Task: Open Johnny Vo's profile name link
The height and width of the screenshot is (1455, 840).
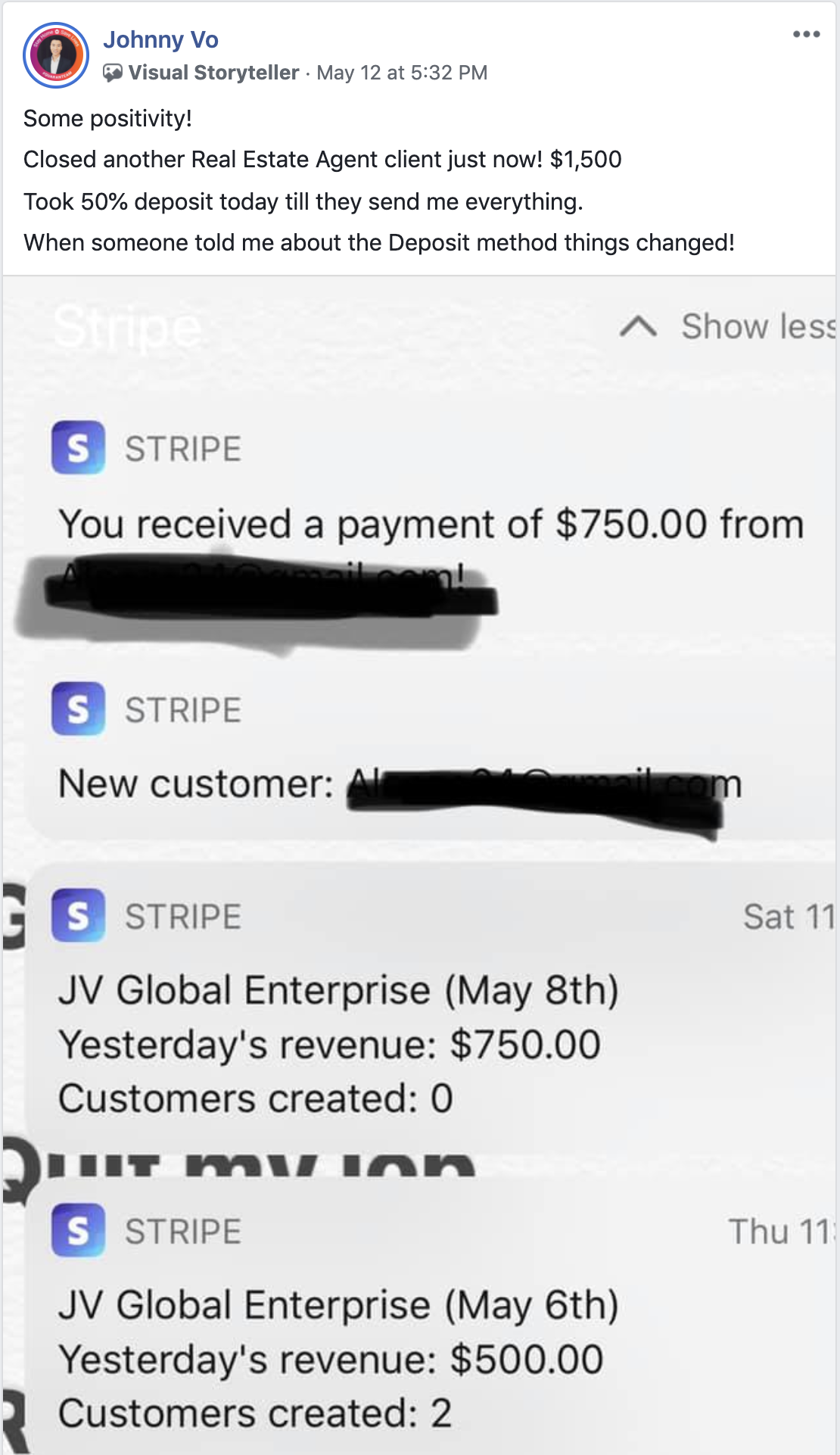Action: click(160, 39)
